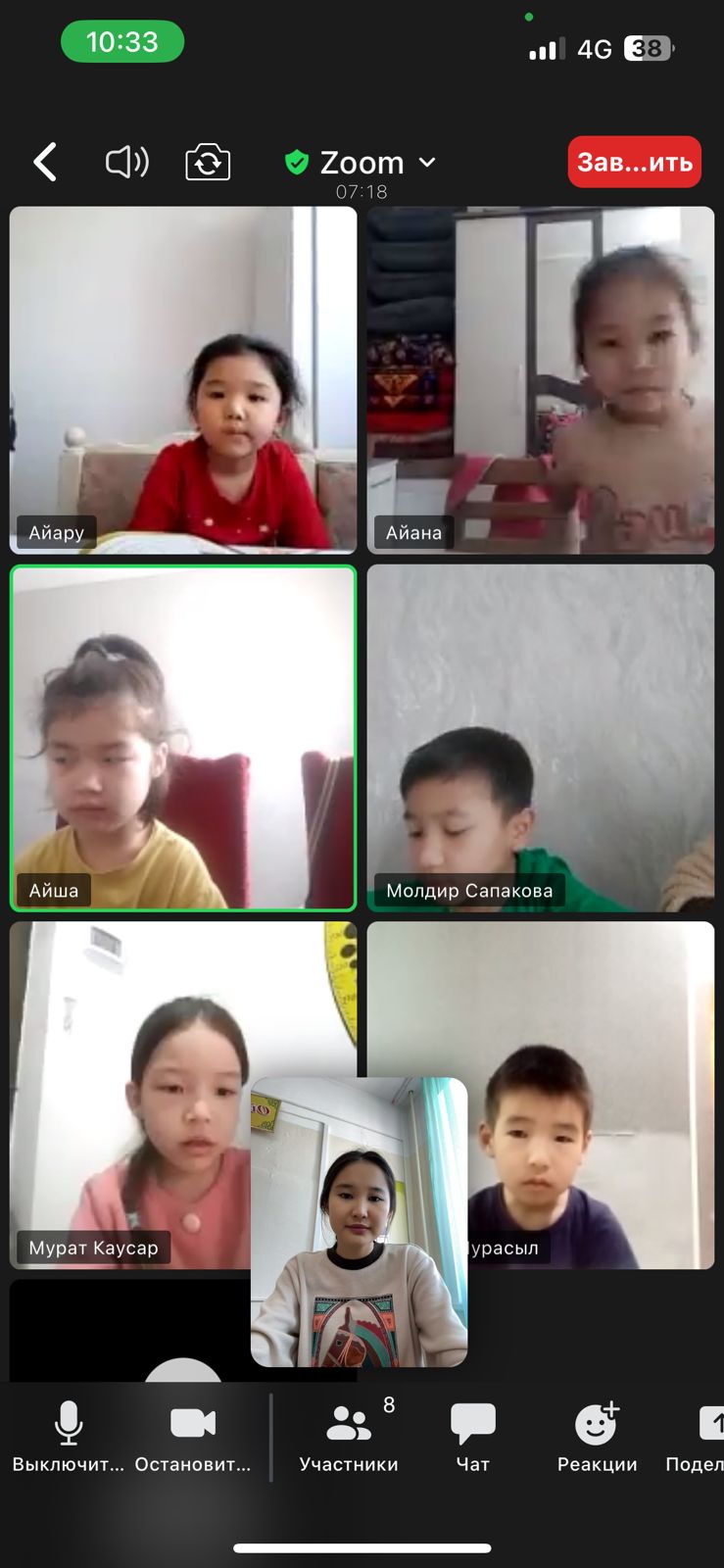The image size is (724, 1568).
Task: Select Мурат Каусар's video tile
Action: point(129,1095)
